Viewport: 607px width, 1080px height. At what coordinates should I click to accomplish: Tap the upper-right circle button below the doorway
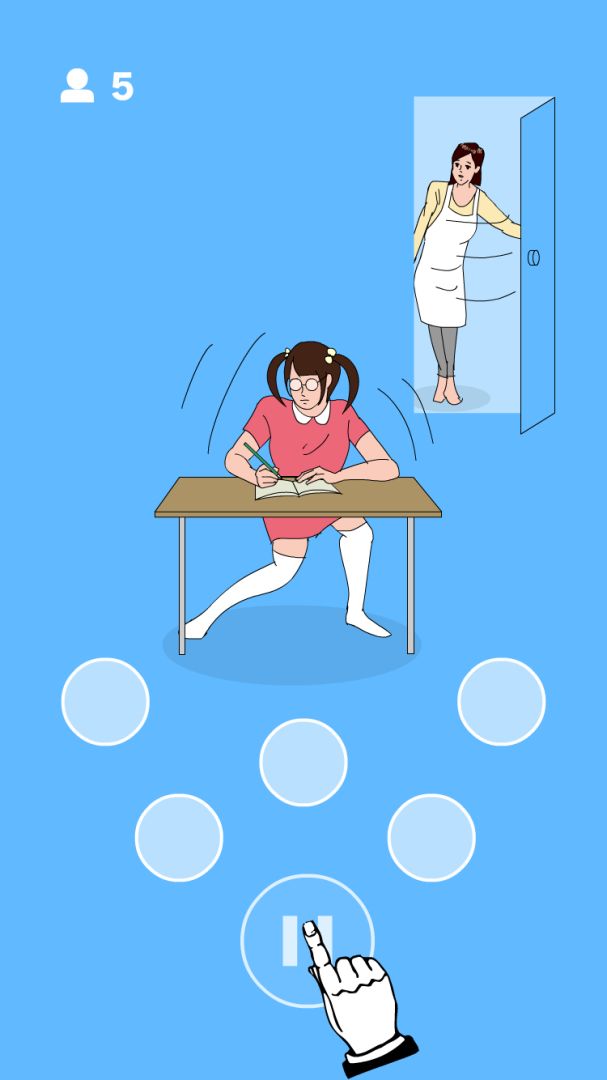click(501, 702)
